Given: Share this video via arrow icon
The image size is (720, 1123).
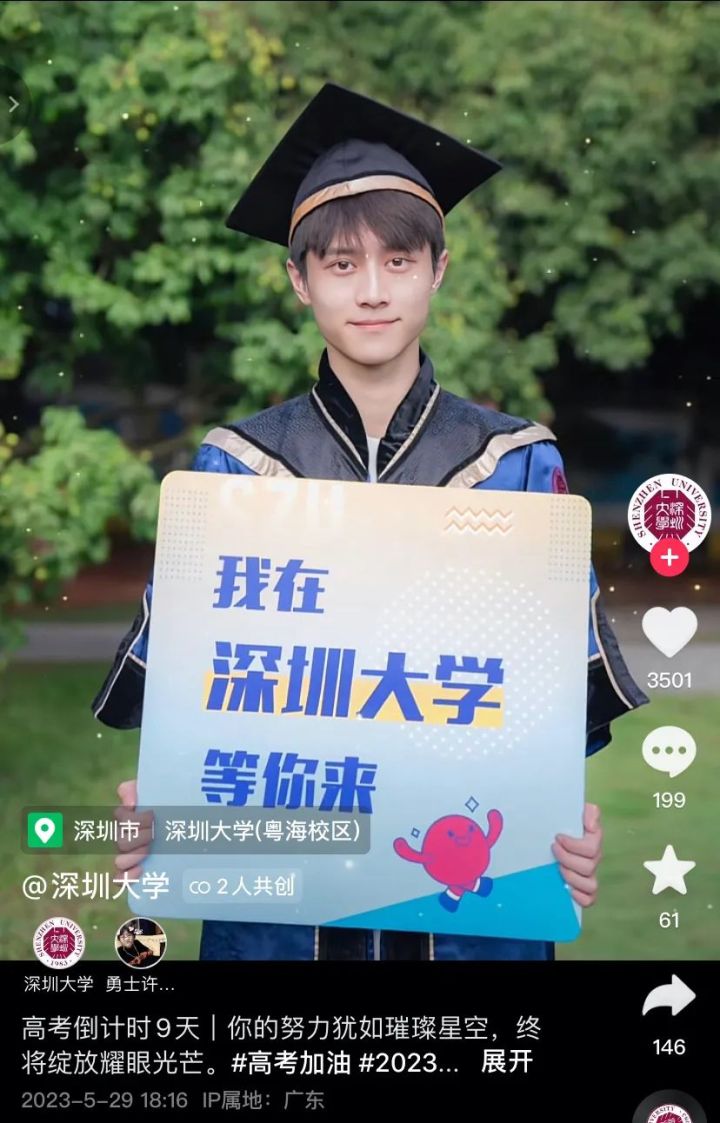Looking at the screenshot, I should click(668, 997).
